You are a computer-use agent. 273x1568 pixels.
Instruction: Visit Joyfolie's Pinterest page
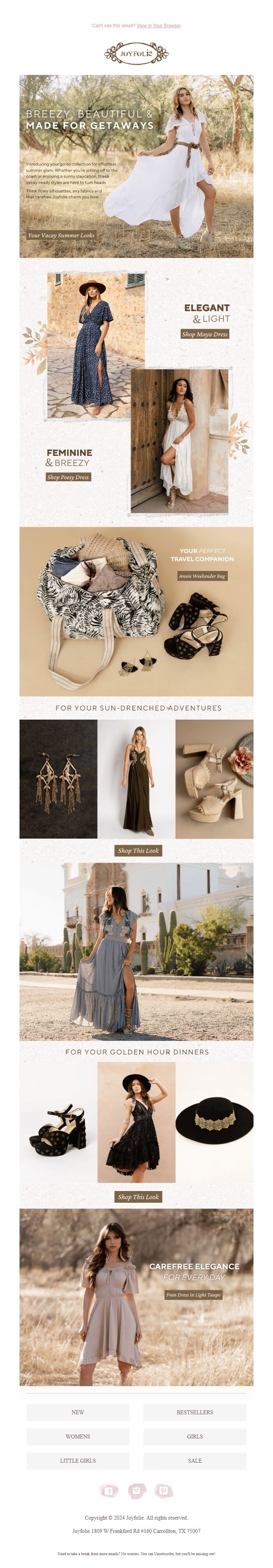pyautogui.click(x=163, y=1491)
